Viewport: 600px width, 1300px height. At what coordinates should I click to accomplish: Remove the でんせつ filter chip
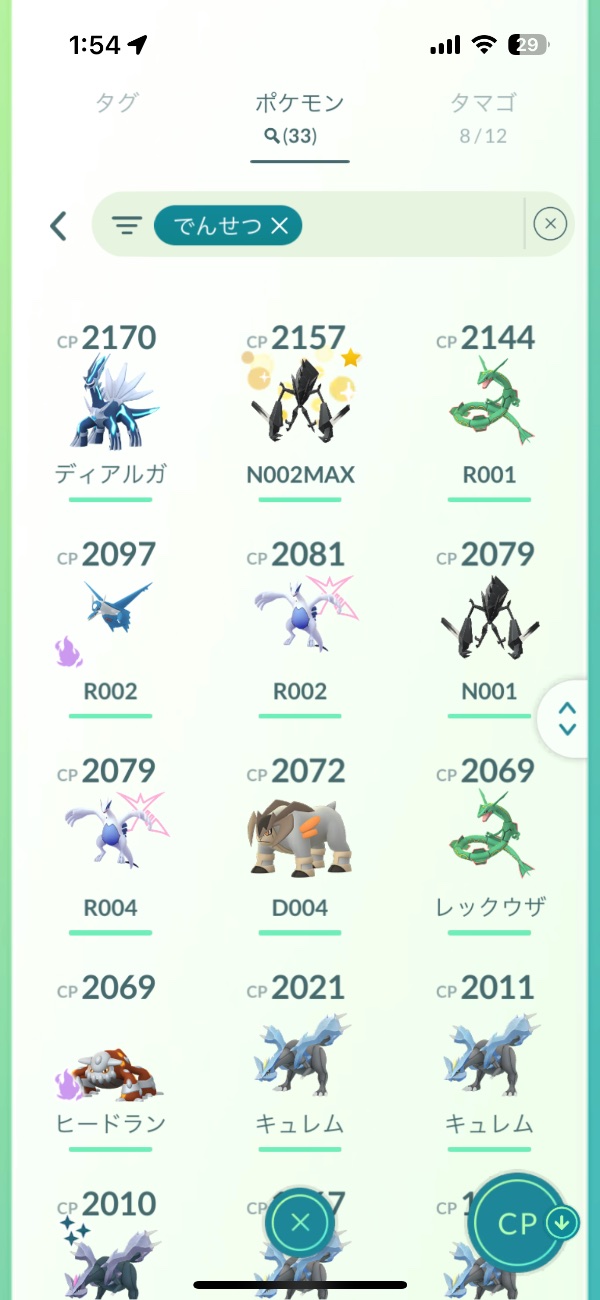pos(279,226)
